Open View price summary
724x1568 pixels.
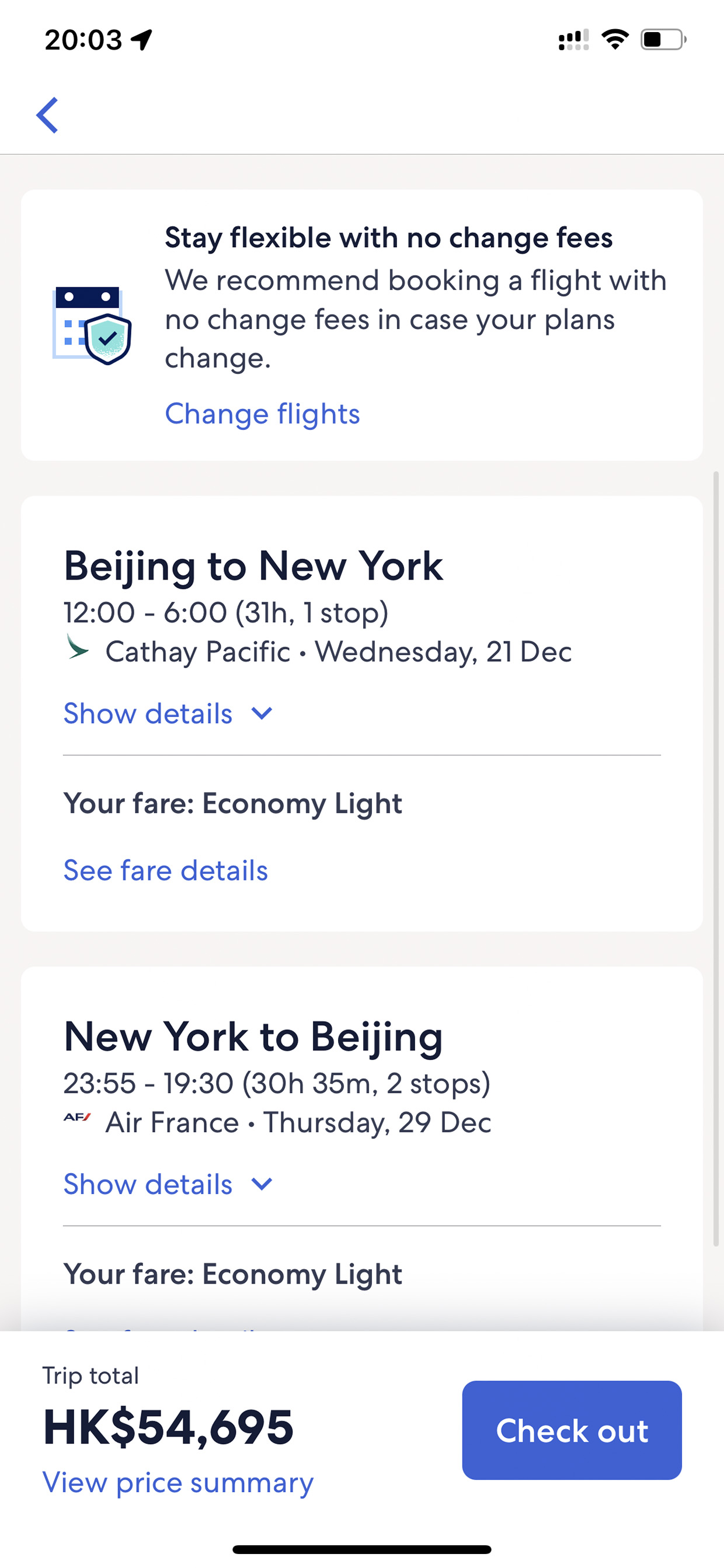177,1483
